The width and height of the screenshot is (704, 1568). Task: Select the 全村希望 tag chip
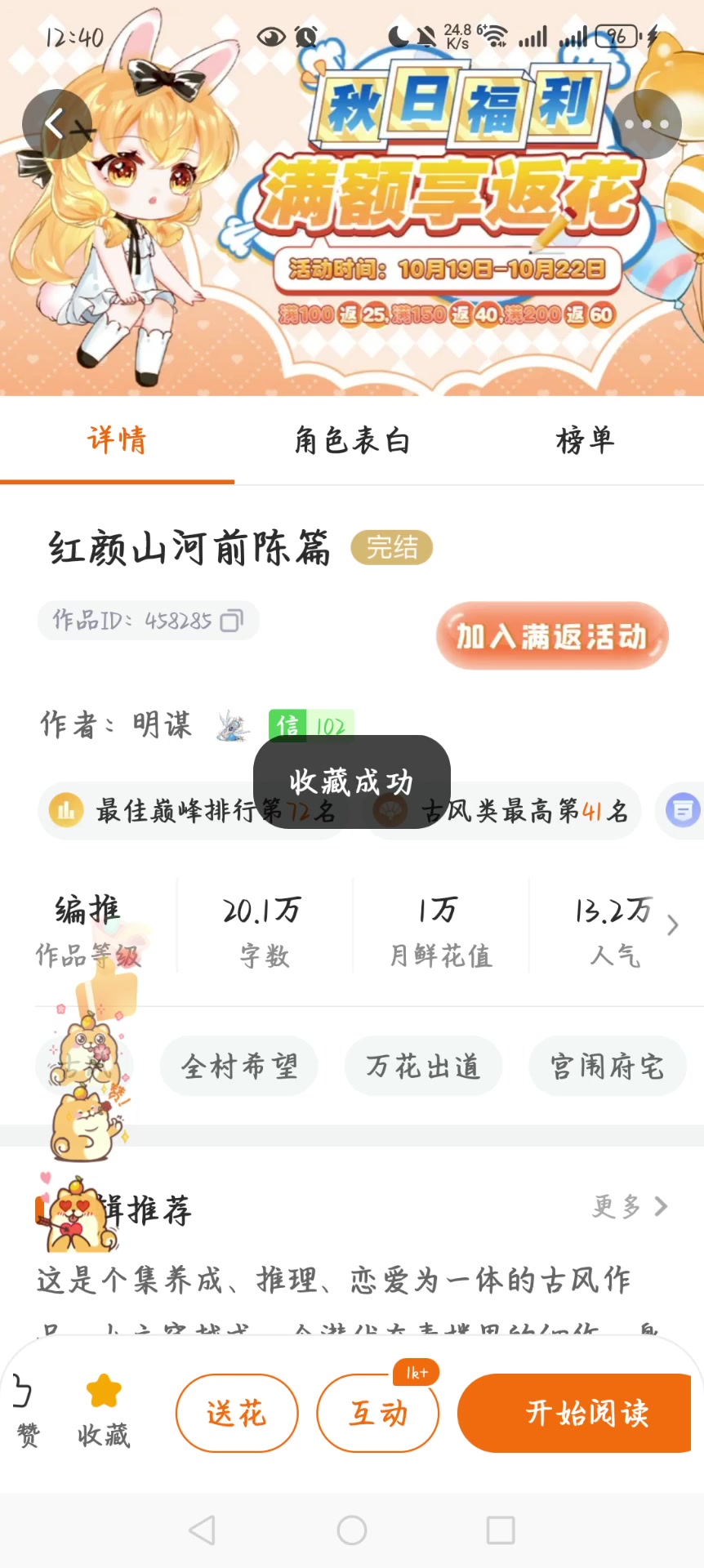click(238, 1066)
